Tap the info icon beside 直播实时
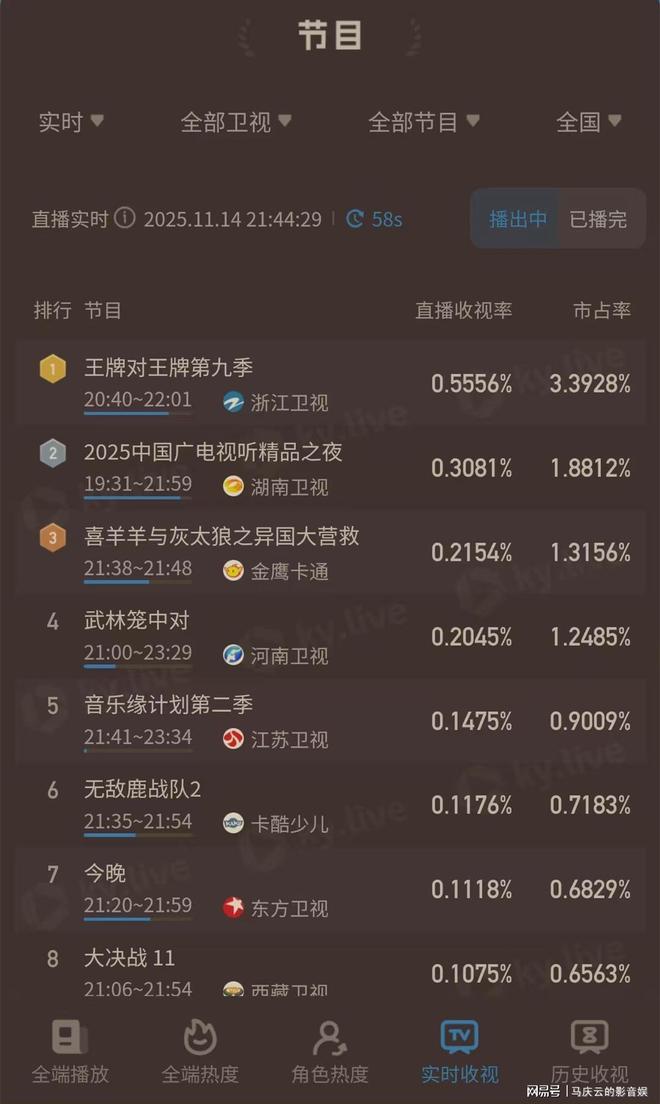This screenshot has width=660, height=1104. coord(125,218)
